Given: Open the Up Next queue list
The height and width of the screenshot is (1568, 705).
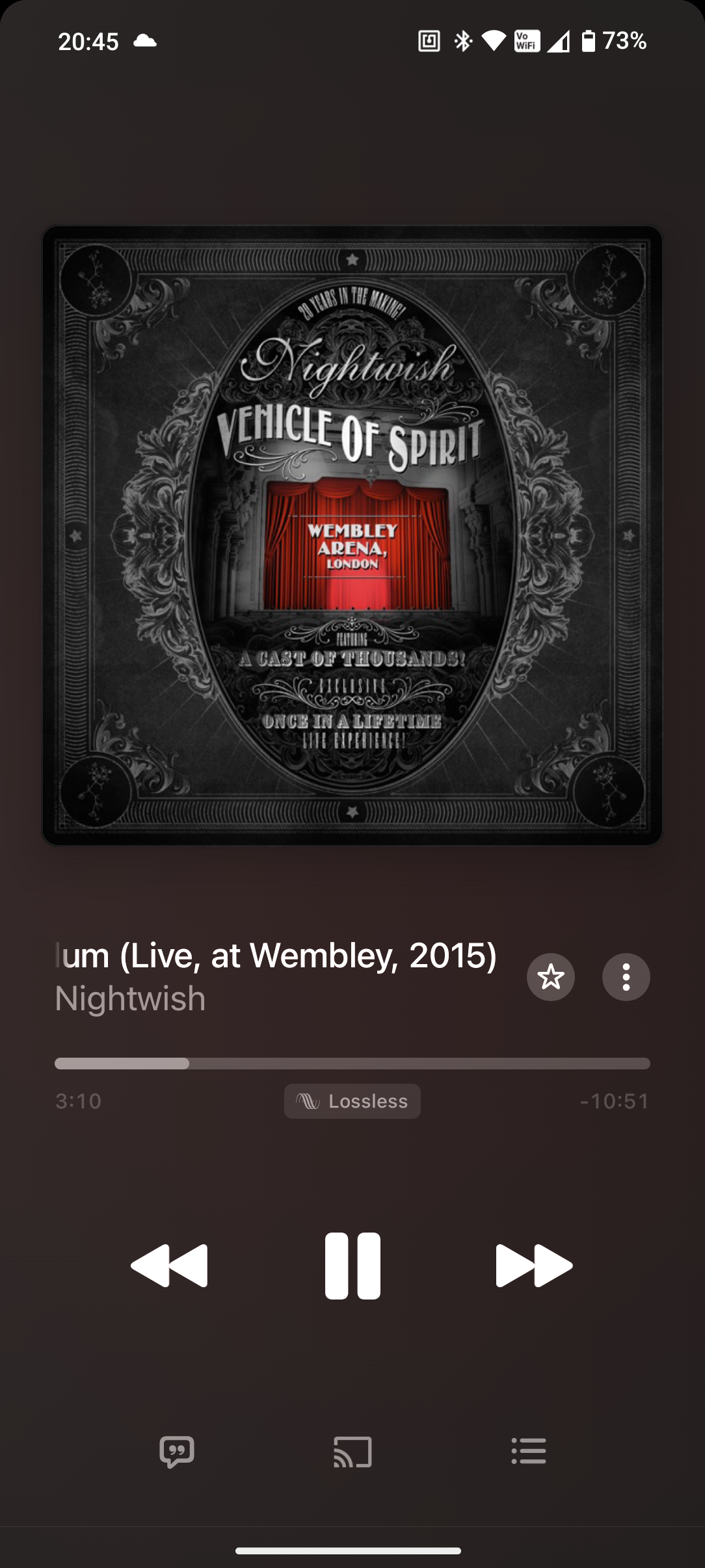Looking at the screenshot, I should (x=528, y=1451).
